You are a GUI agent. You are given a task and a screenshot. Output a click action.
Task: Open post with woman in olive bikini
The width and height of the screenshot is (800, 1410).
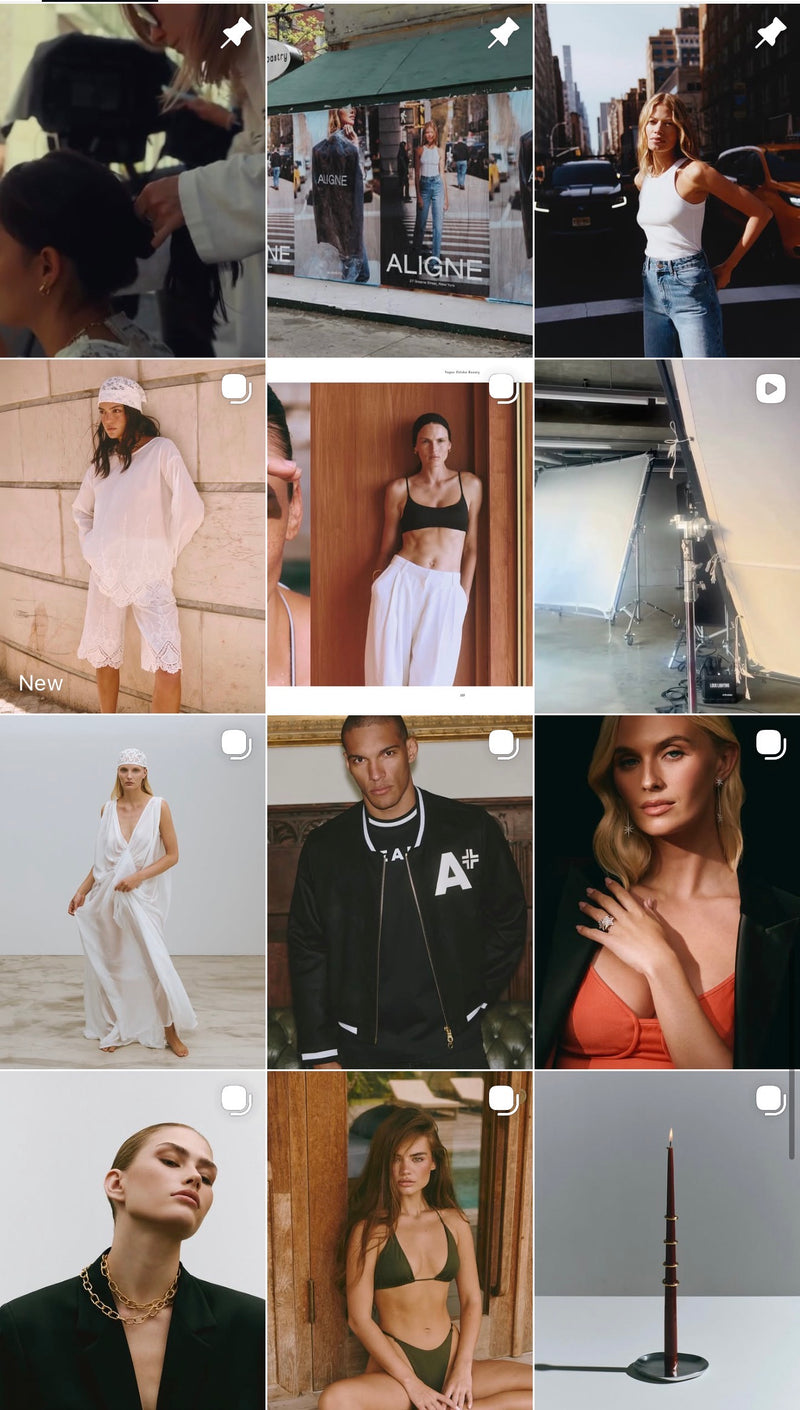point(400,1240)
